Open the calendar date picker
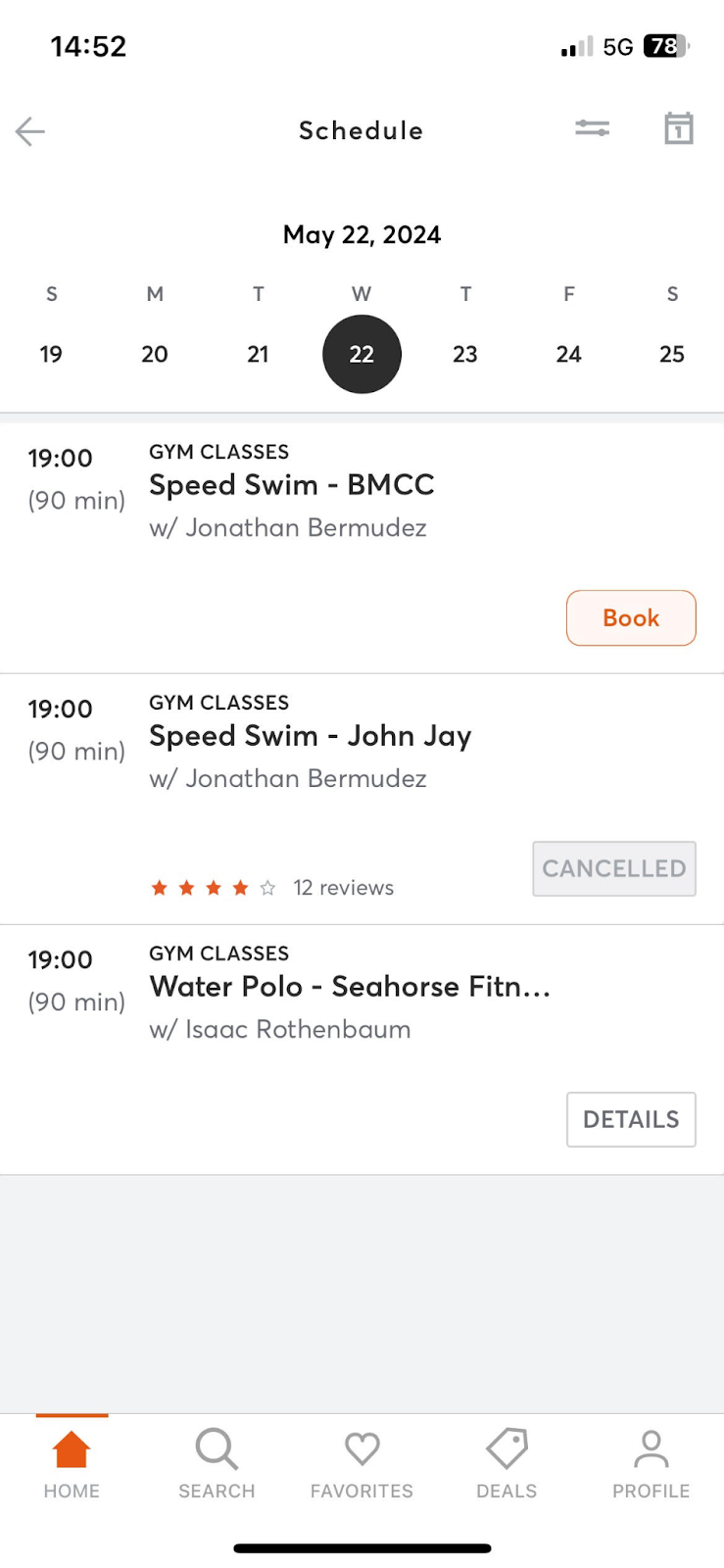The height and width of the screenshot is (1568, 724). pyautogui.click(x=679, y=128)
